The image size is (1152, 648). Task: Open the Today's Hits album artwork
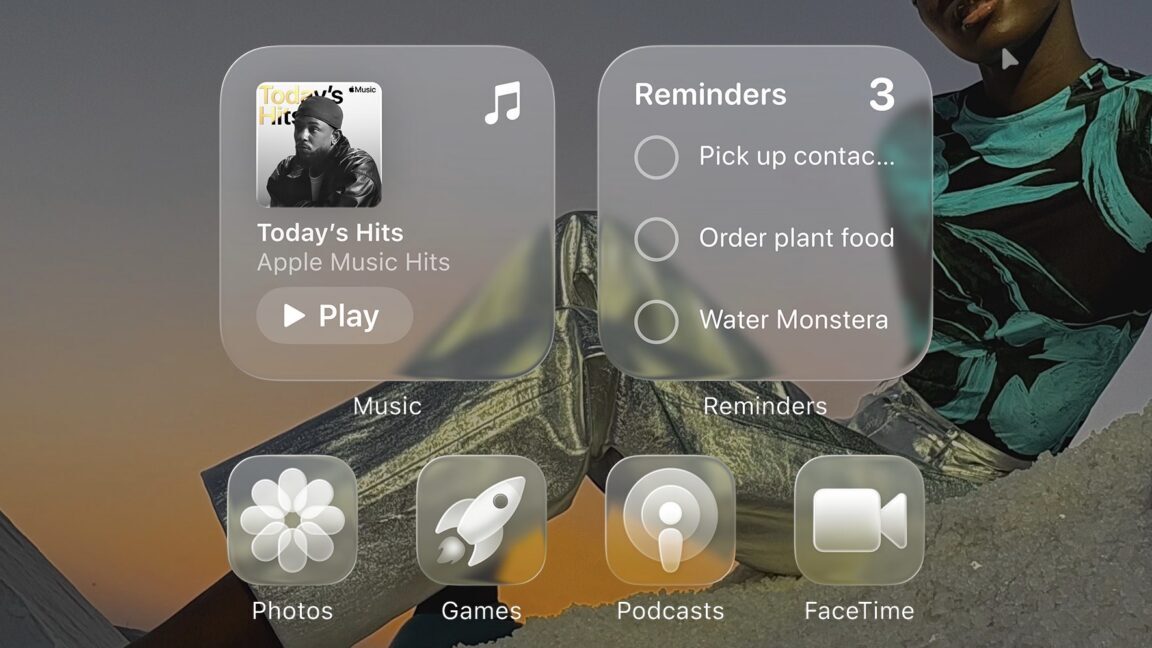(x=319, y=144)
